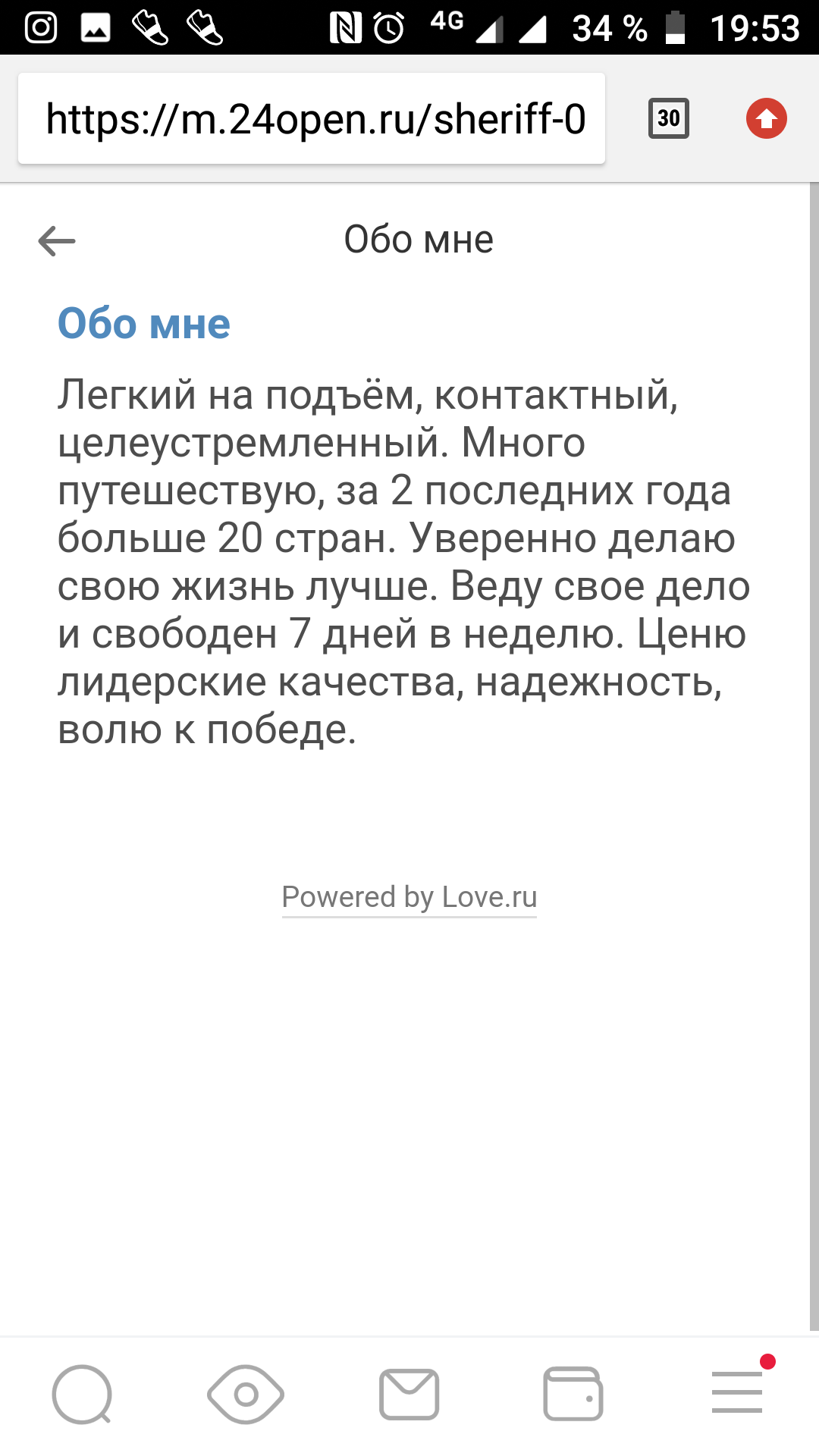Tap the blue Обо мне heading
Image resolution: width=819 pixels, height=1456 pixels.
point(144,325)
